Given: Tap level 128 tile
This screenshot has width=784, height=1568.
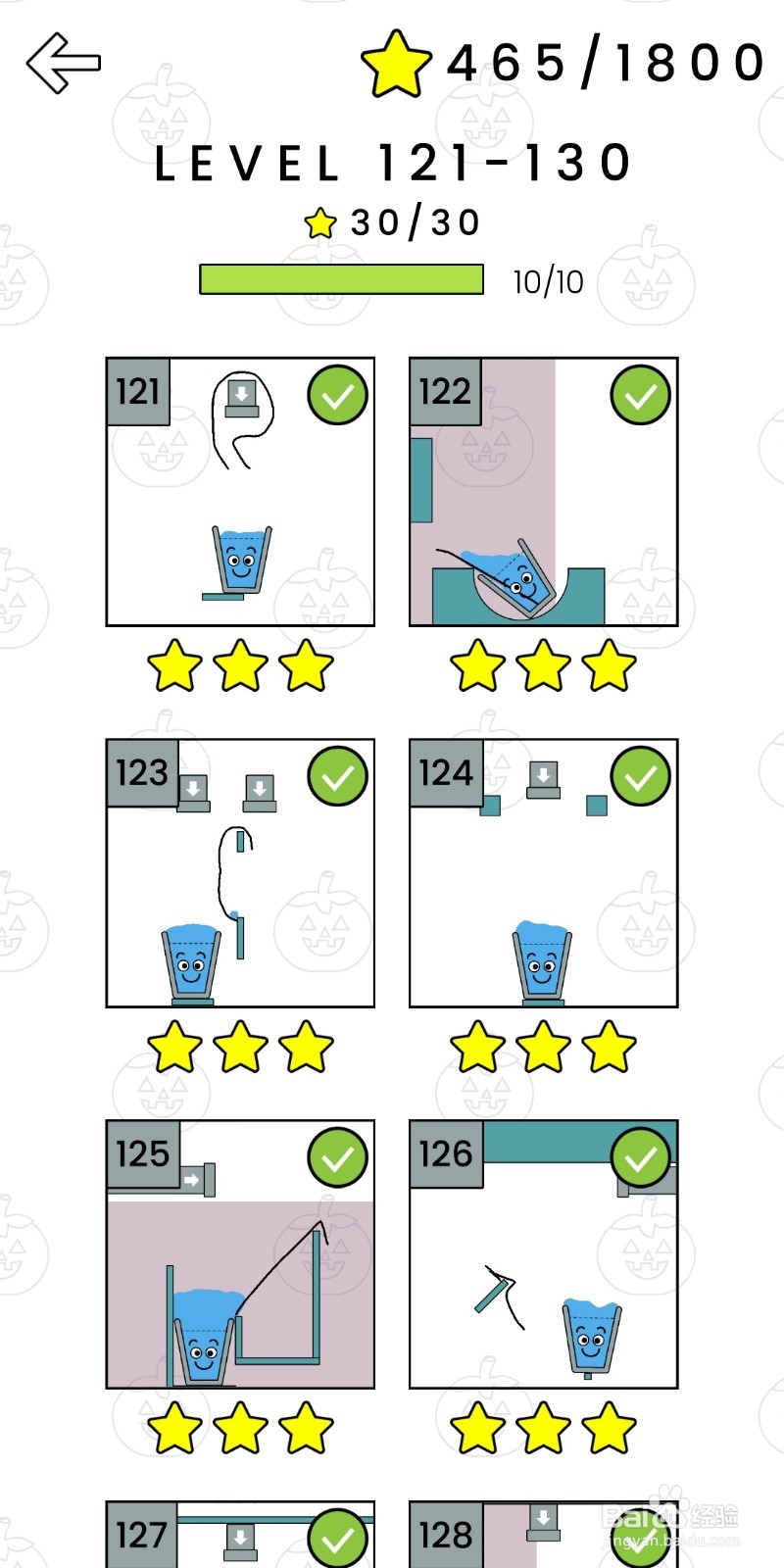Looking at the screenshot, I should point(544,1535).
